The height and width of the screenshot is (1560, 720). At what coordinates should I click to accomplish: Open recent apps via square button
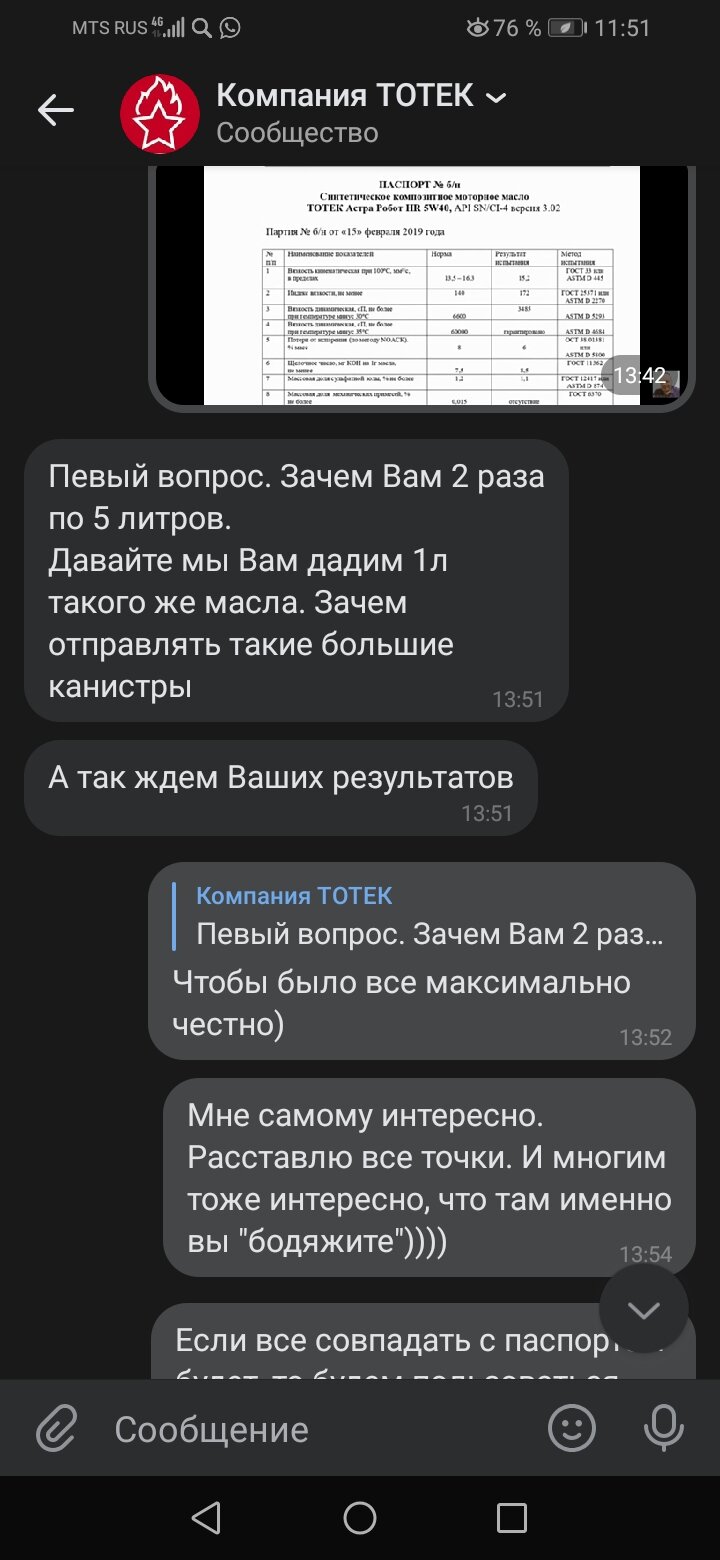click(x=512, y=1518)
